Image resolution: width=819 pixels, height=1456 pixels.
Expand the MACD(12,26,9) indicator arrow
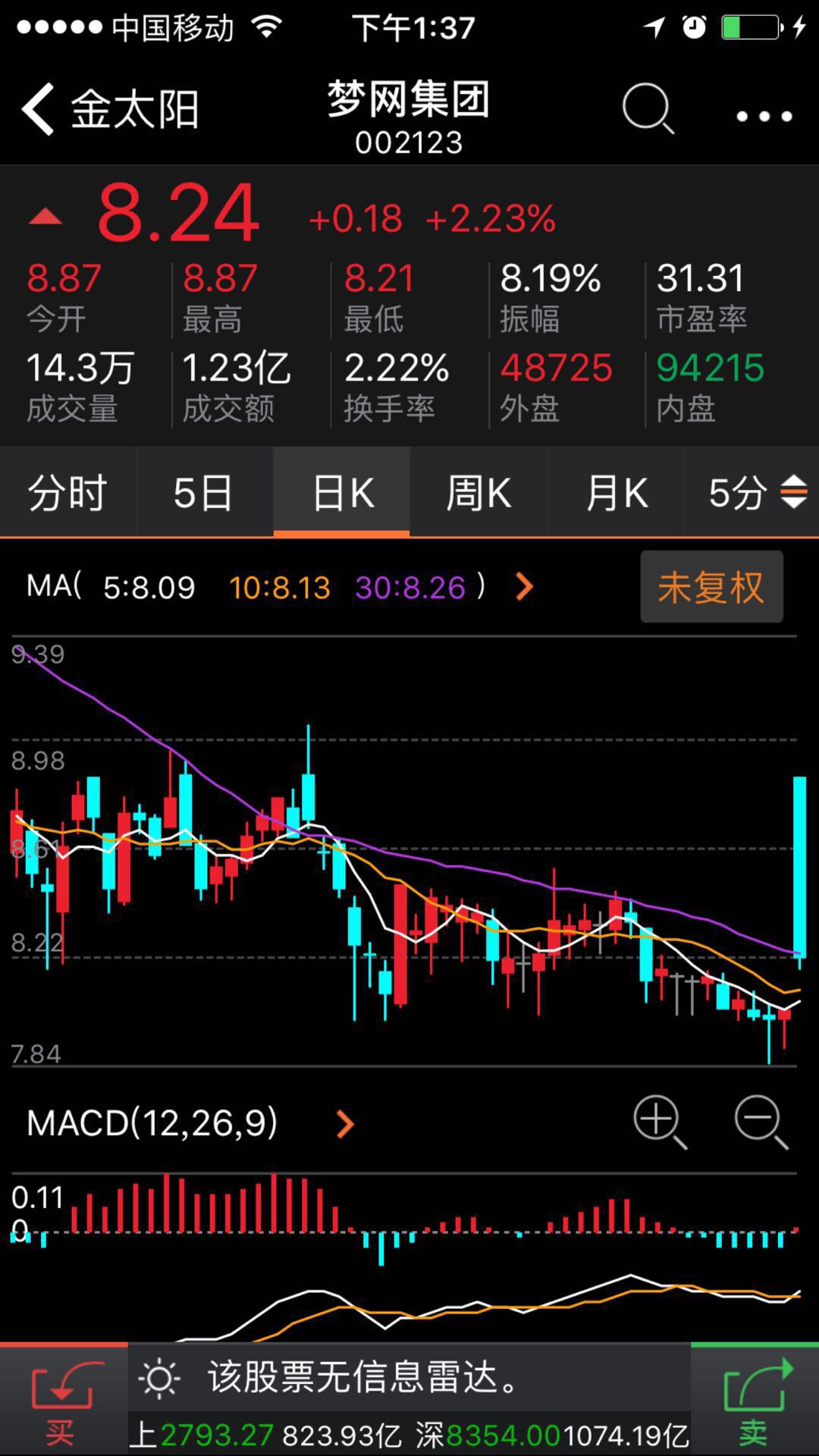coord(345,1124)
